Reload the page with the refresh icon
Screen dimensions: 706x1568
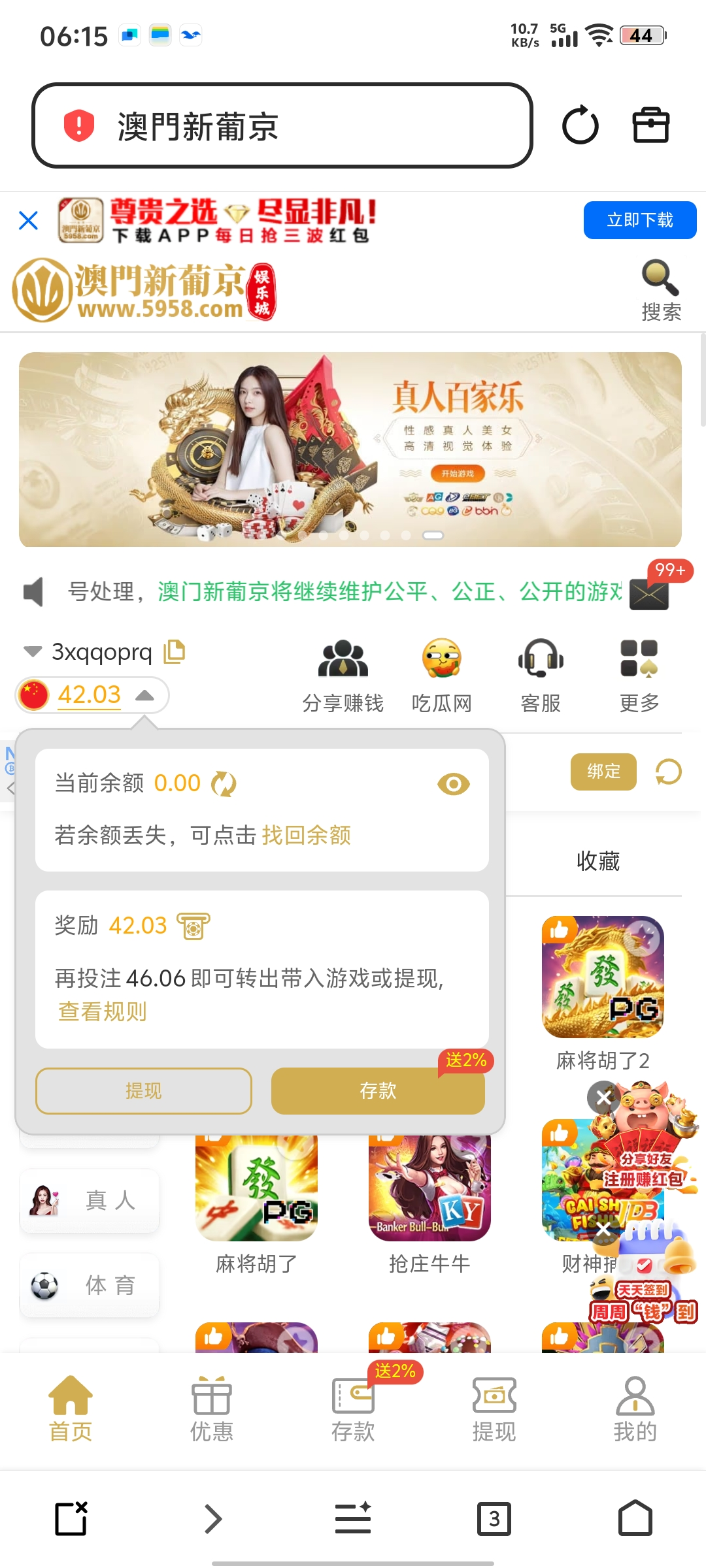580,125
